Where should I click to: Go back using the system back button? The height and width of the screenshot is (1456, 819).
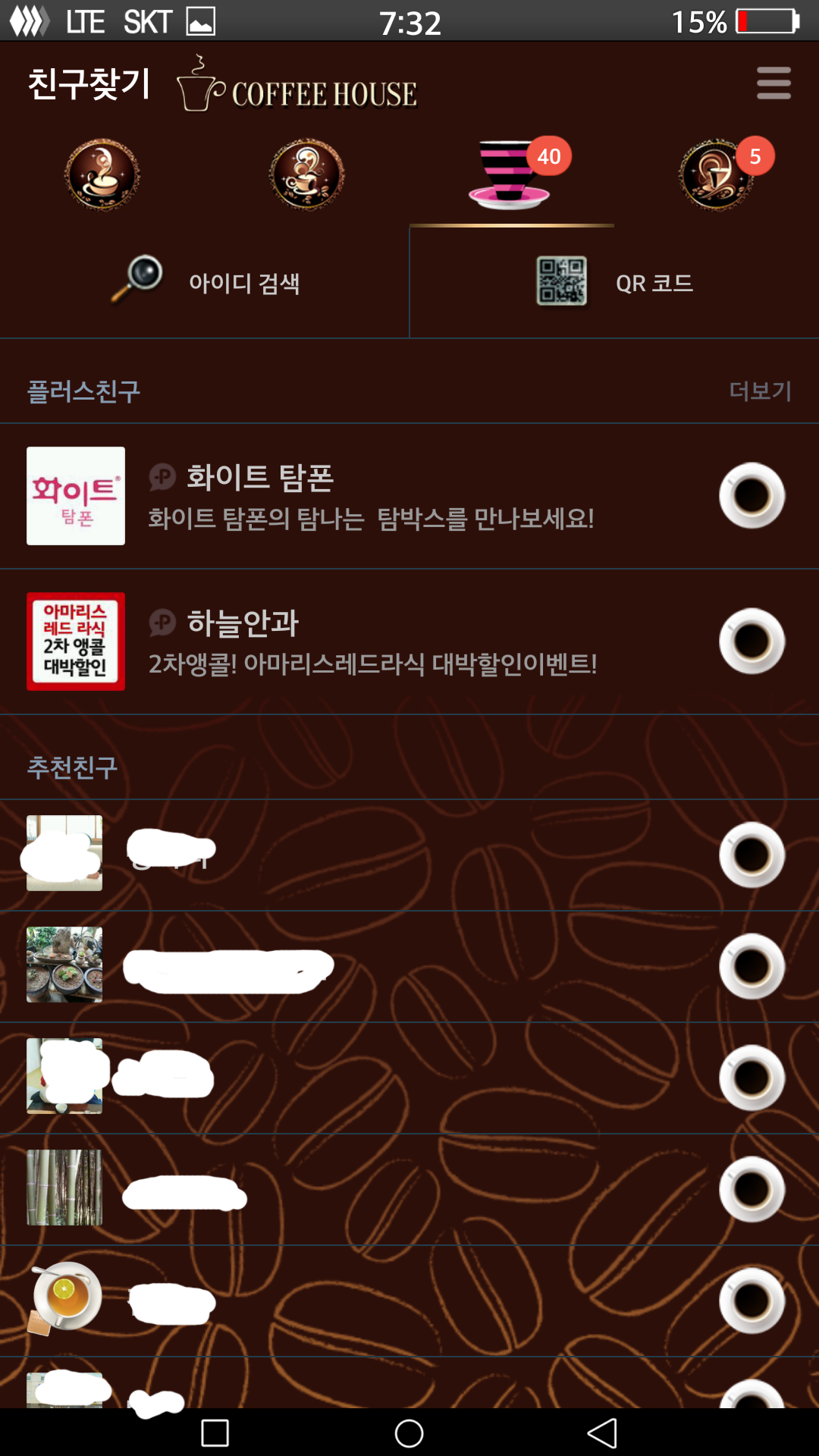pos(602,1433)
